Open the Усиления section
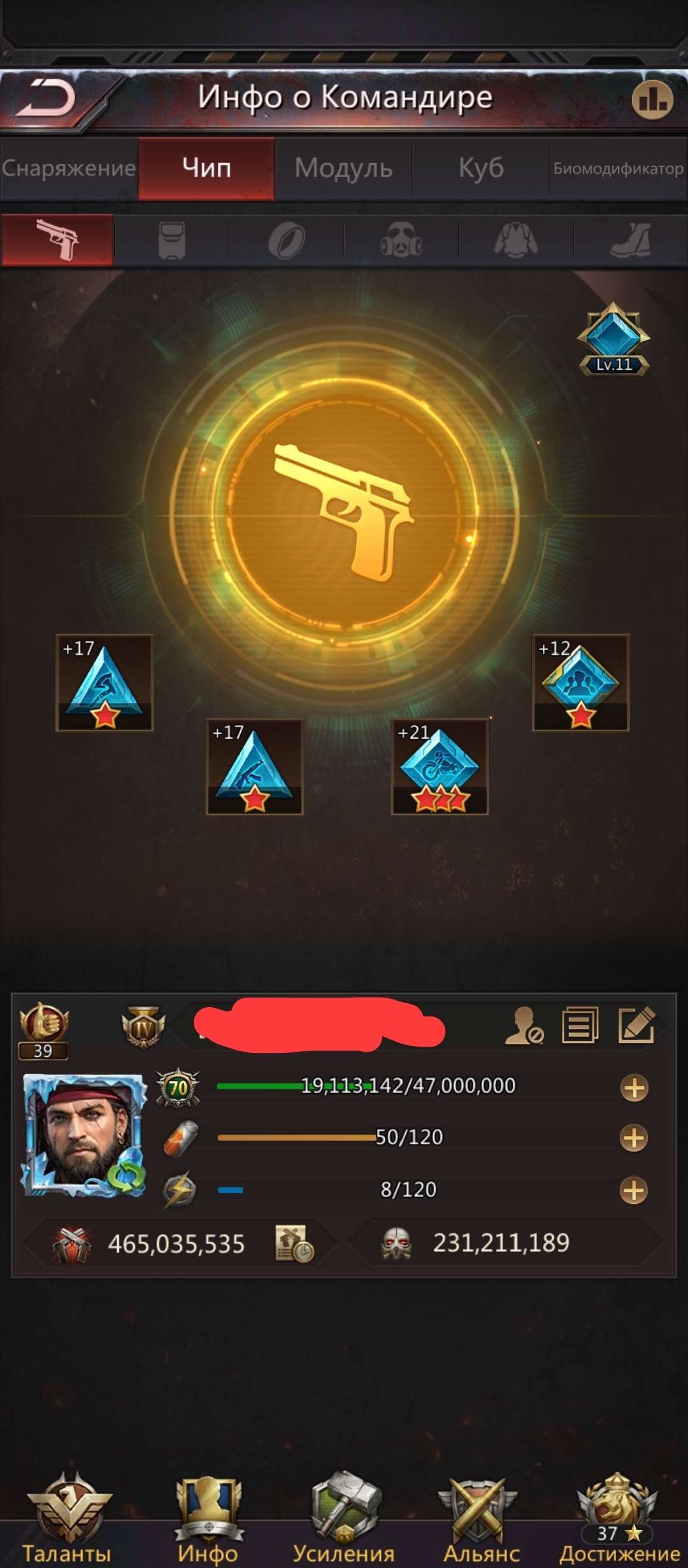Screen dimensions: 688x1568 click(344, 1517)
